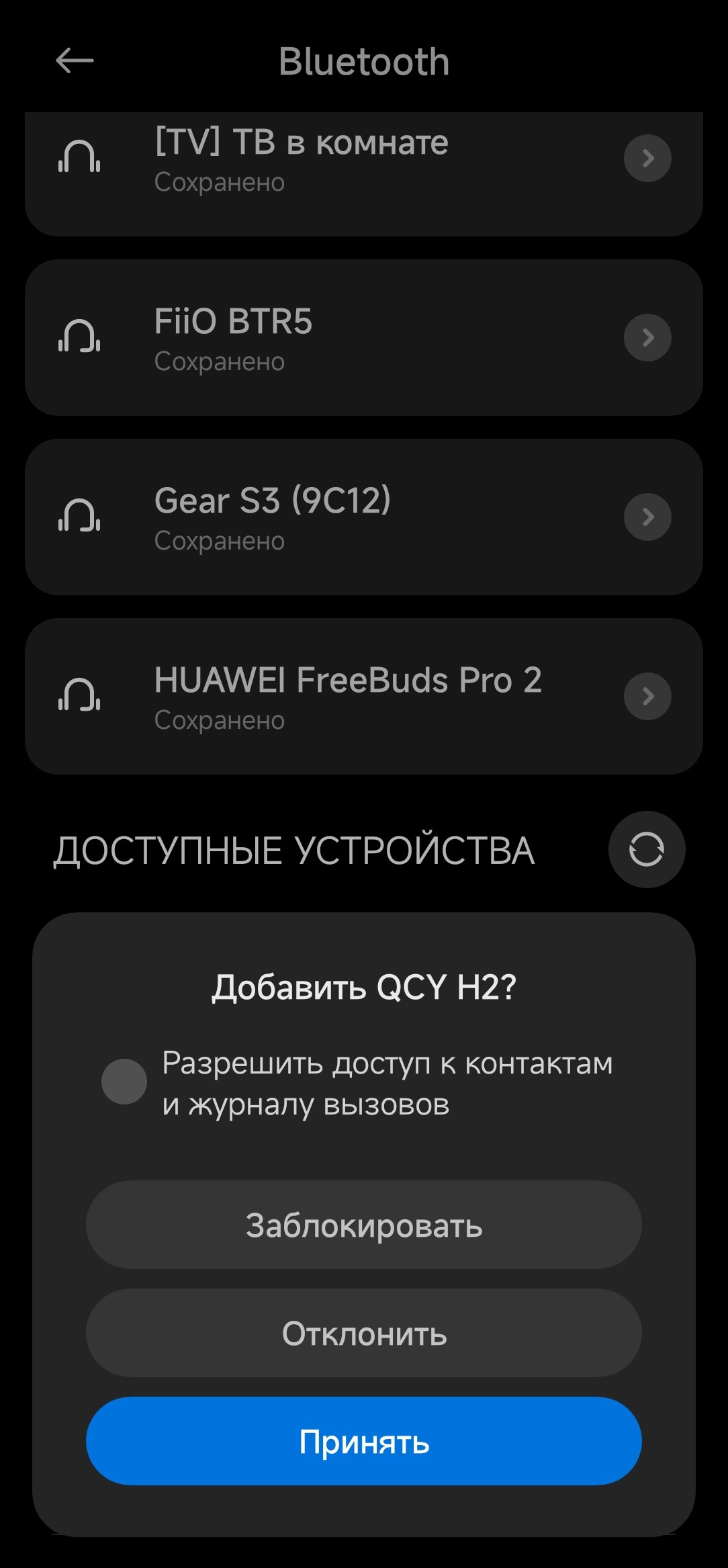Allow access to contacts and call log

tap(124, 1082)
